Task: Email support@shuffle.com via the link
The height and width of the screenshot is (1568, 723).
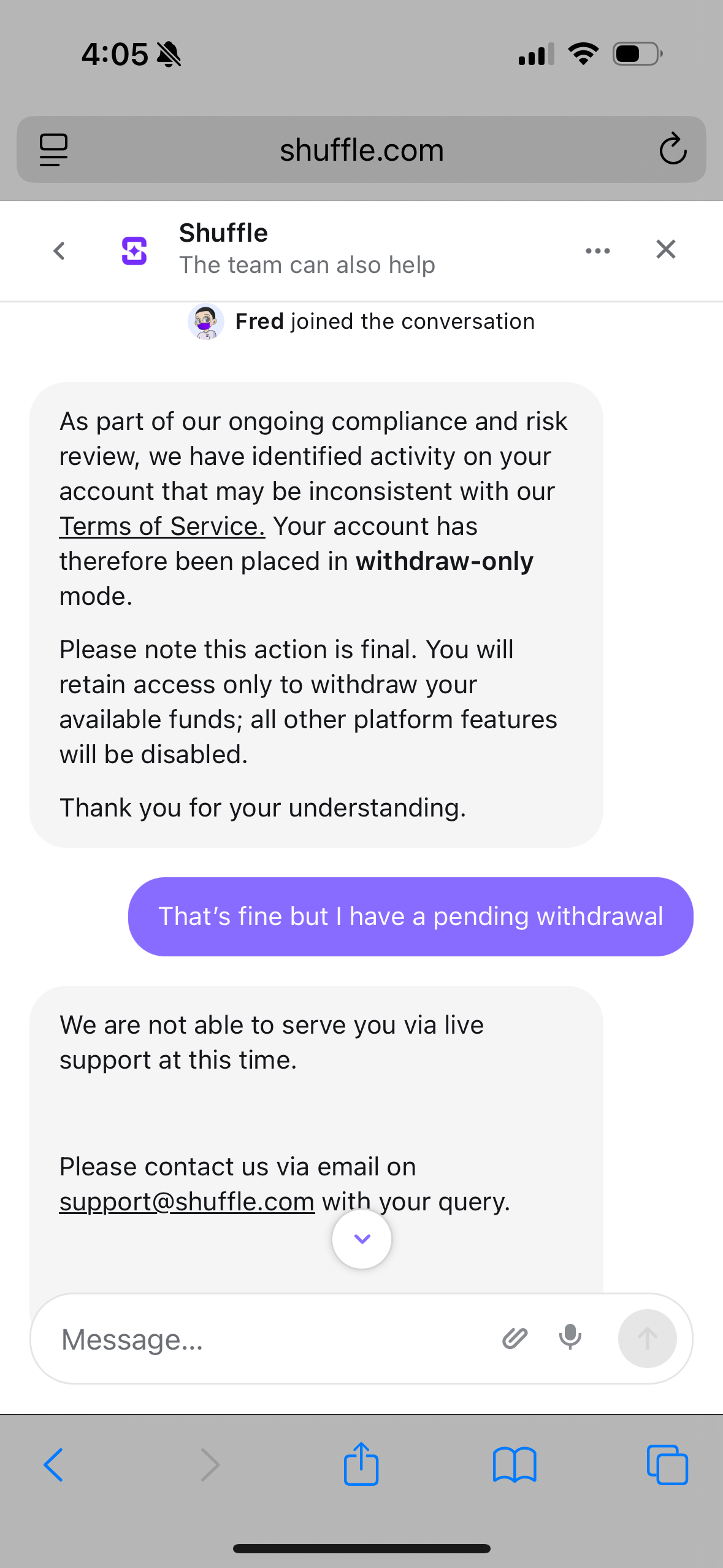Action: point(186,1201)
